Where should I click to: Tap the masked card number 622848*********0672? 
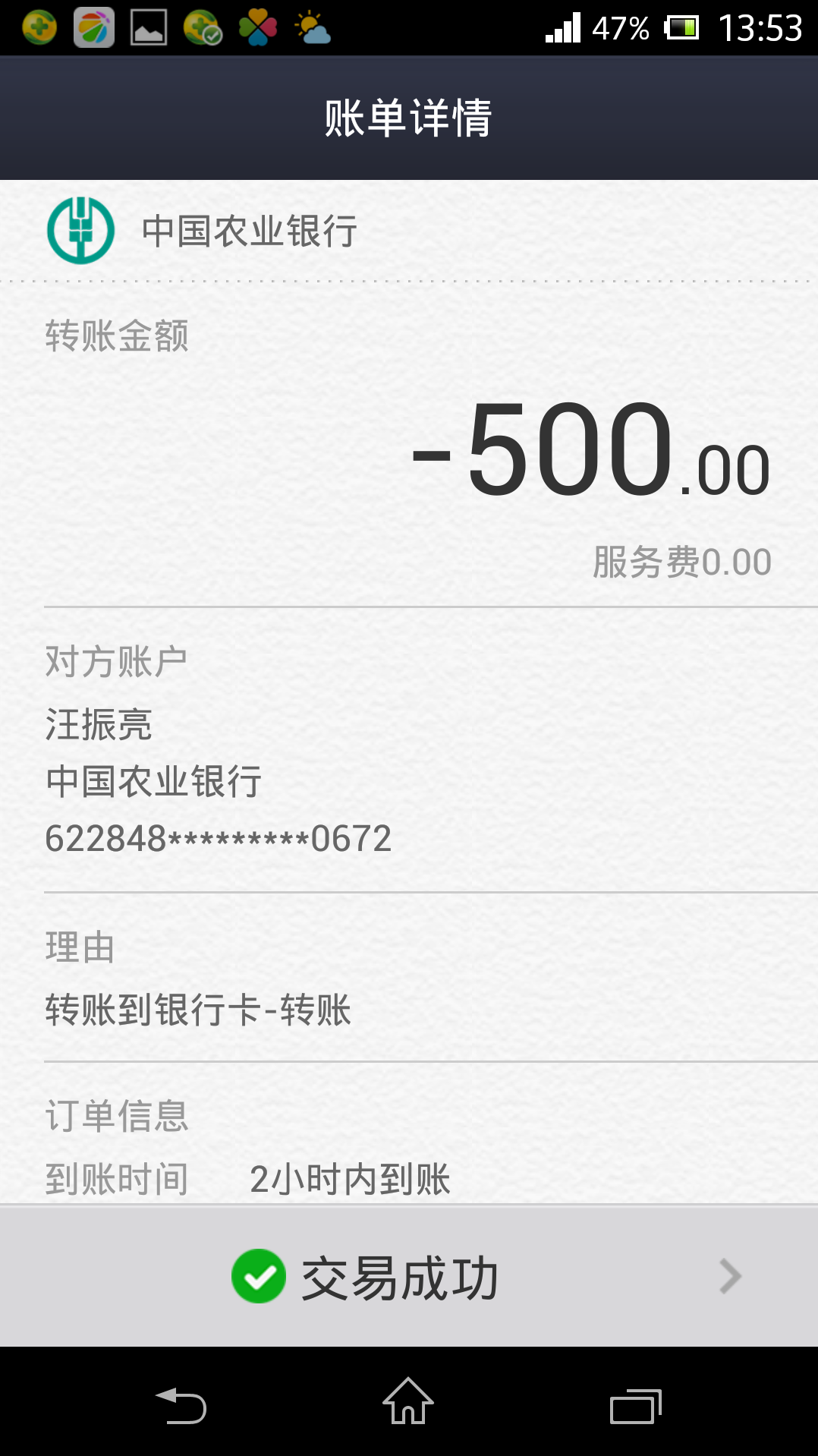tap(218, 839)
